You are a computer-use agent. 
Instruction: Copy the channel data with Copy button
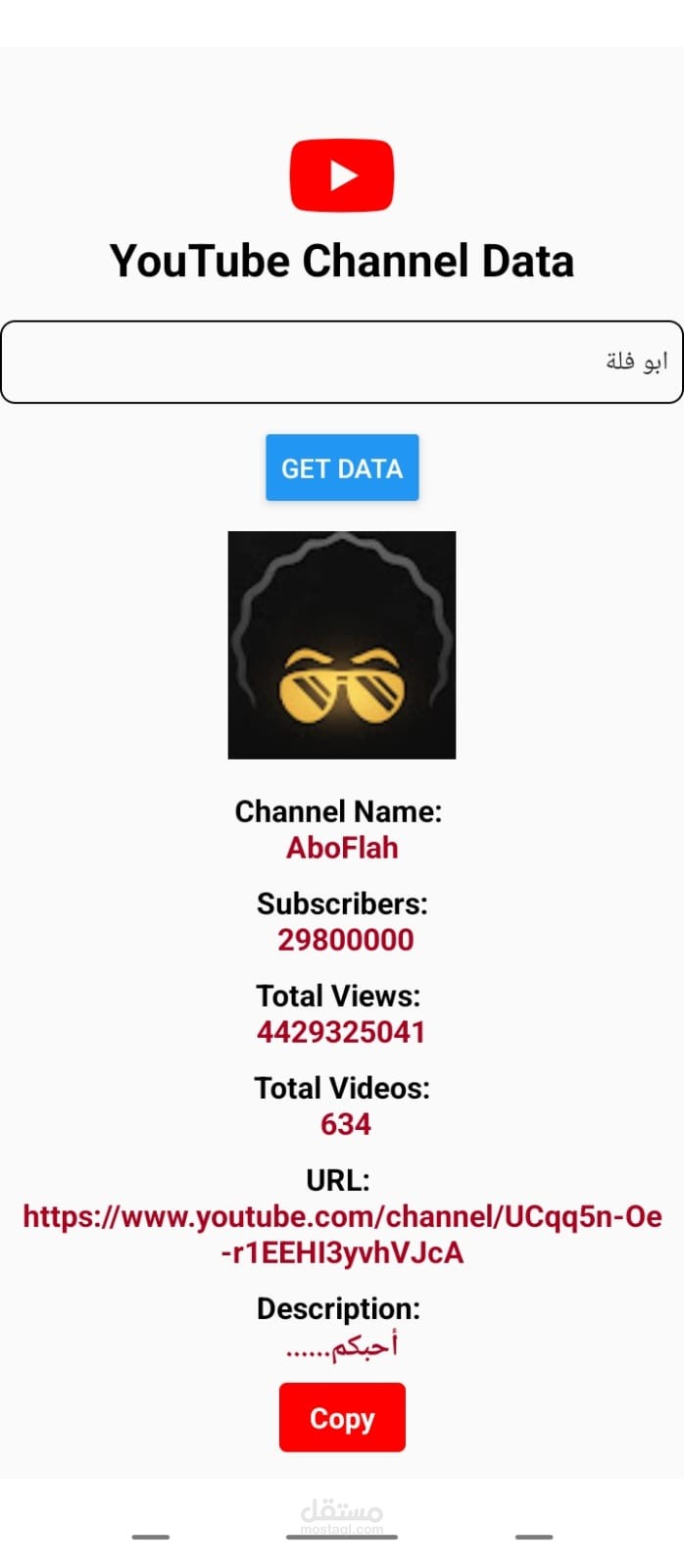coord(342,1417)
